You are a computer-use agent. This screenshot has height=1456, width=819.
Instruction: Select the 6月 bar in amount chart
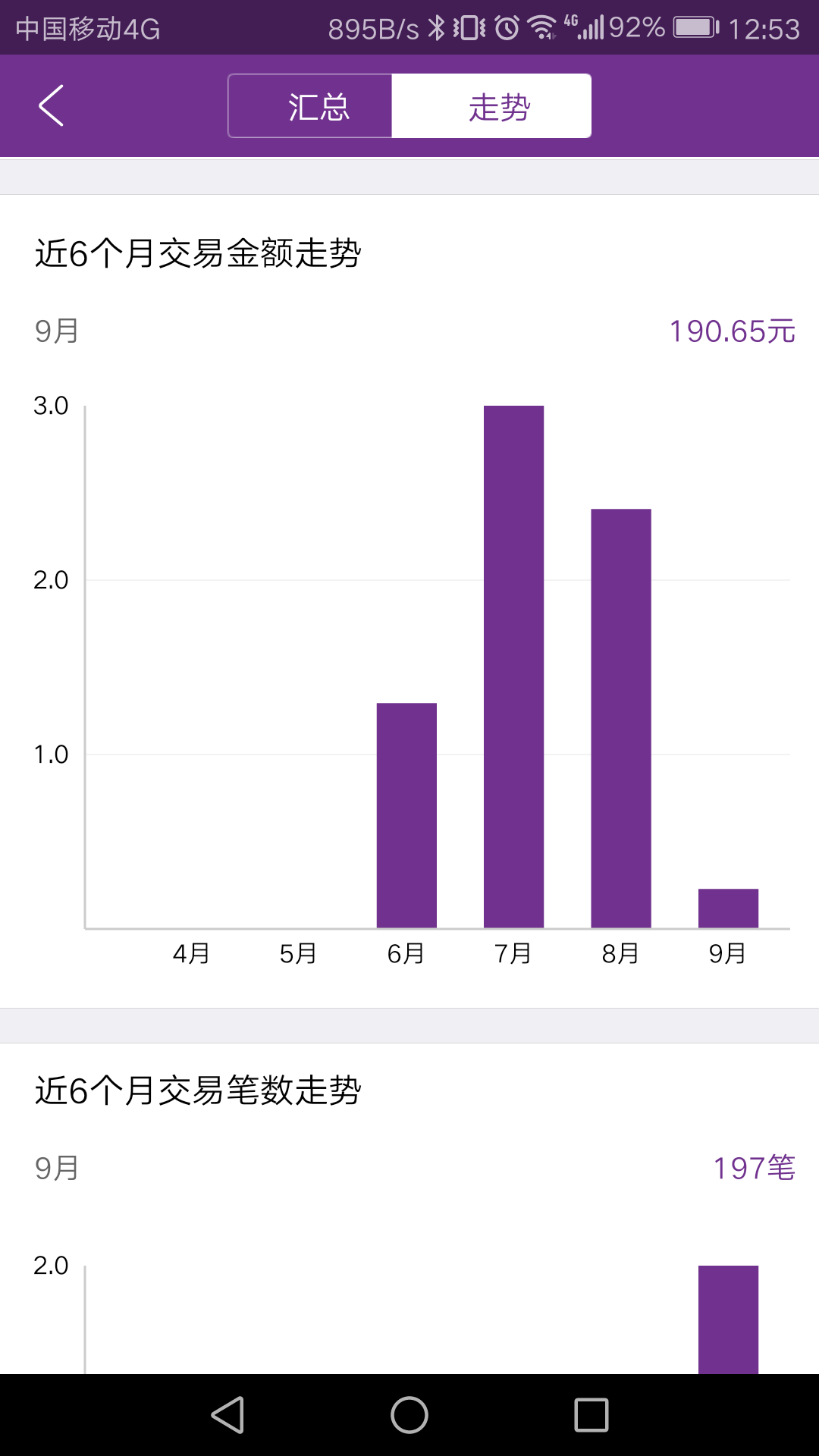(406, 815)
